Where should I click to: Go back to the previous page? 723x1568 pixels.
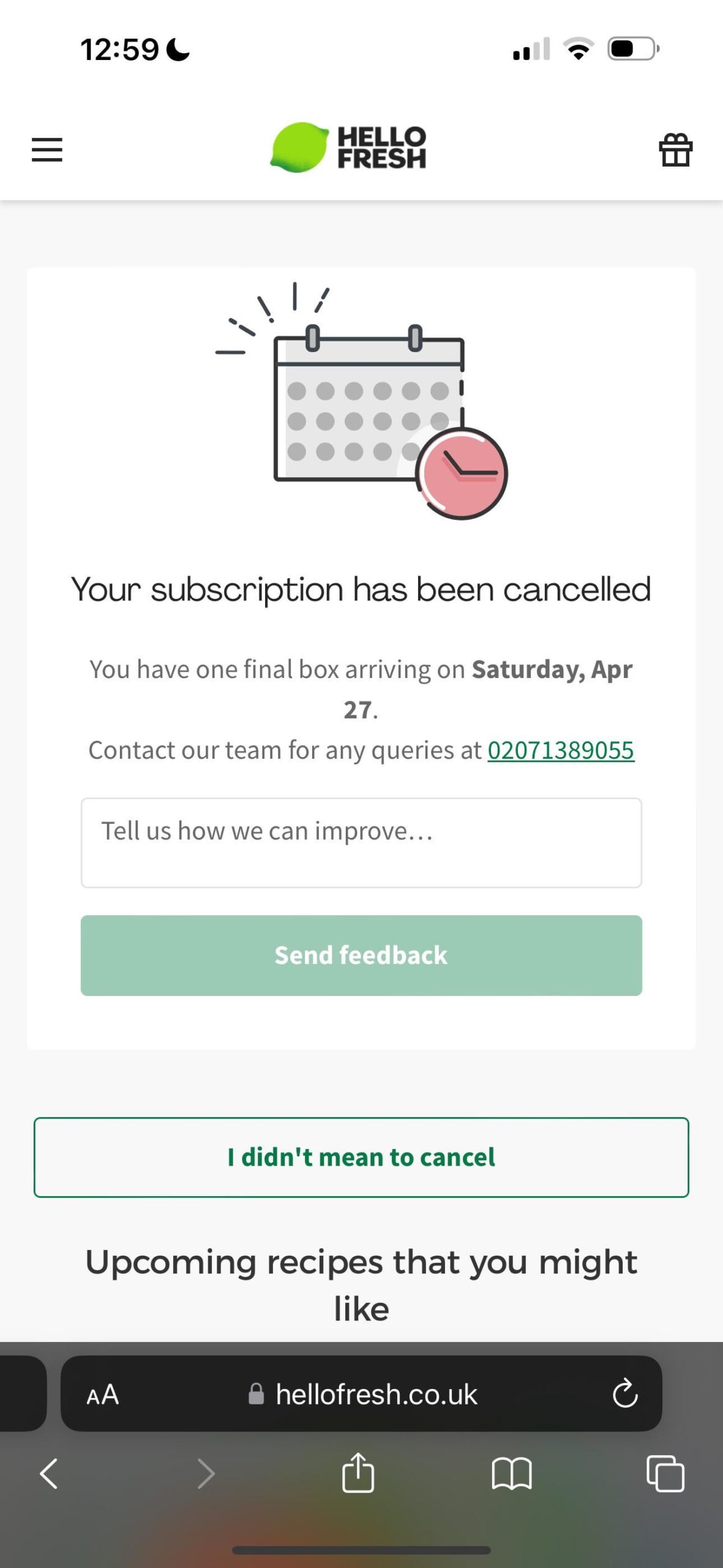(49, 1473)
